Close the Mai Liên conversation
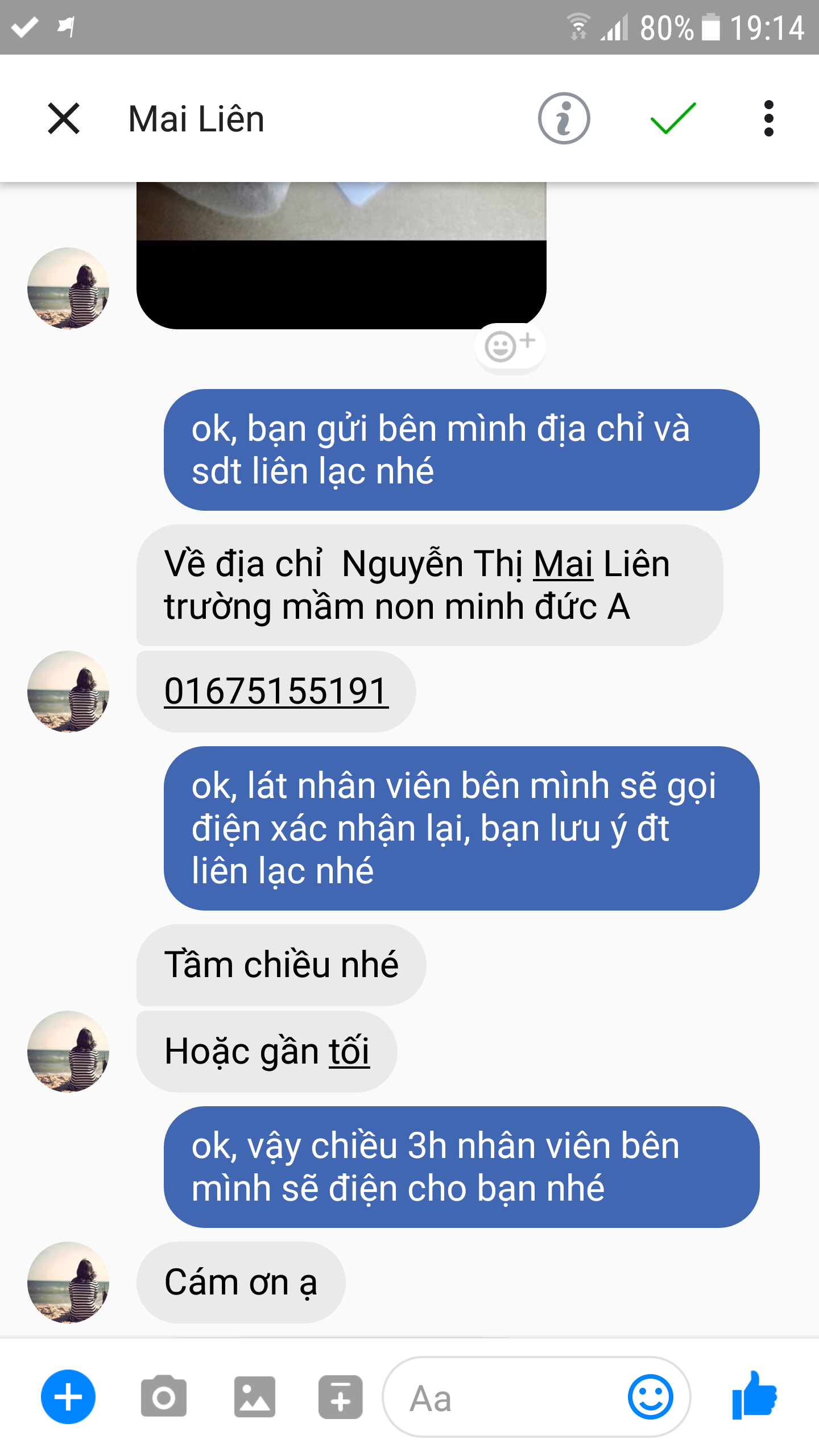 click(x=64, y=119)
